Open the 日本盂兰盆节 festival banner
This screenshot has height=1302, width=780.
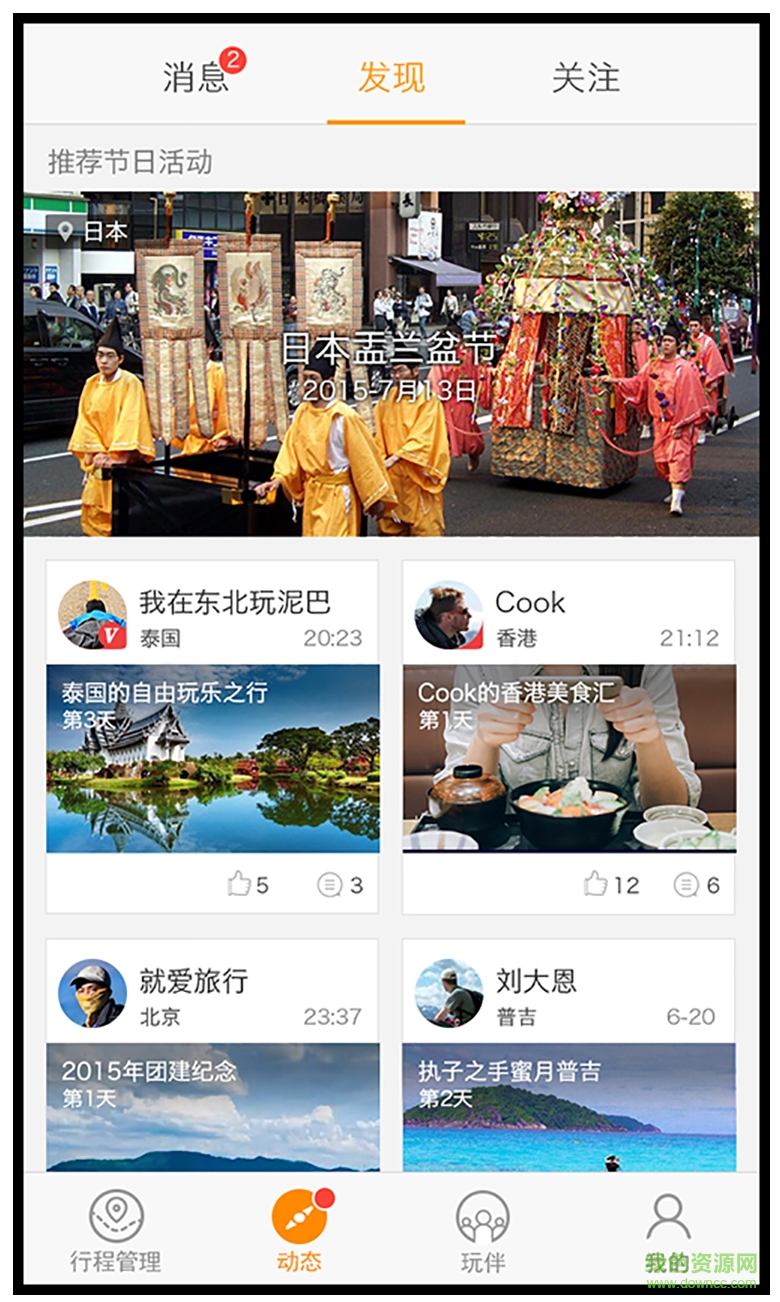(391, 364)
